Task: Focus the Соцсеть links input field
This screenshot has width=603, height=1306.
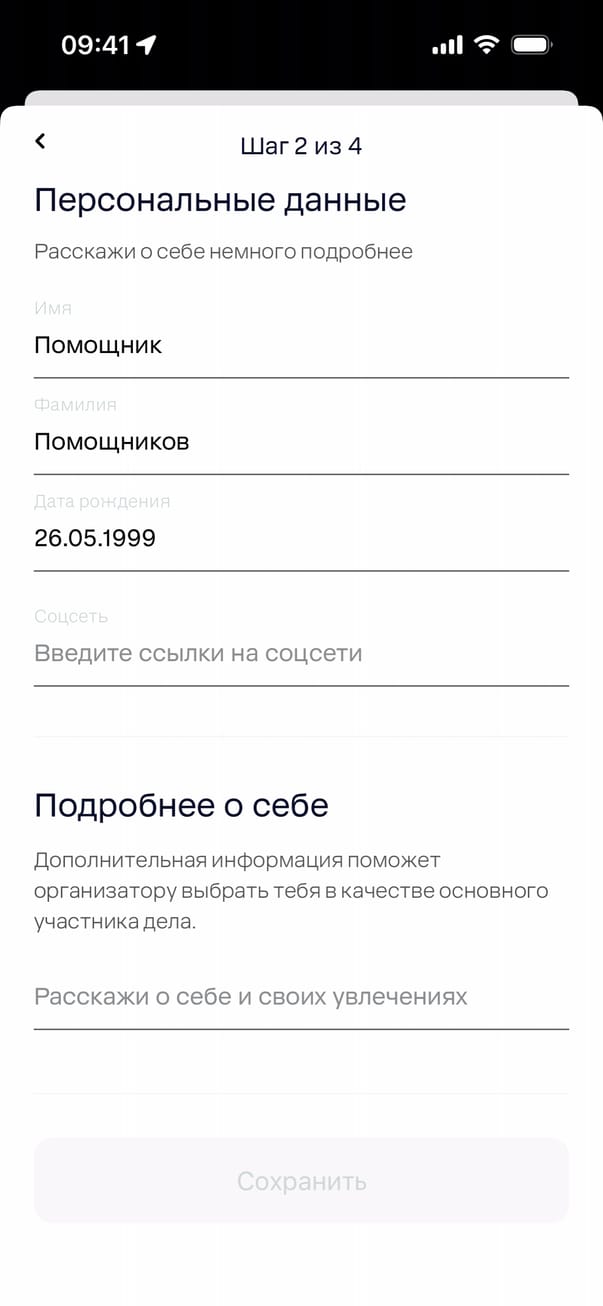Action: click(x=300, y=654)
